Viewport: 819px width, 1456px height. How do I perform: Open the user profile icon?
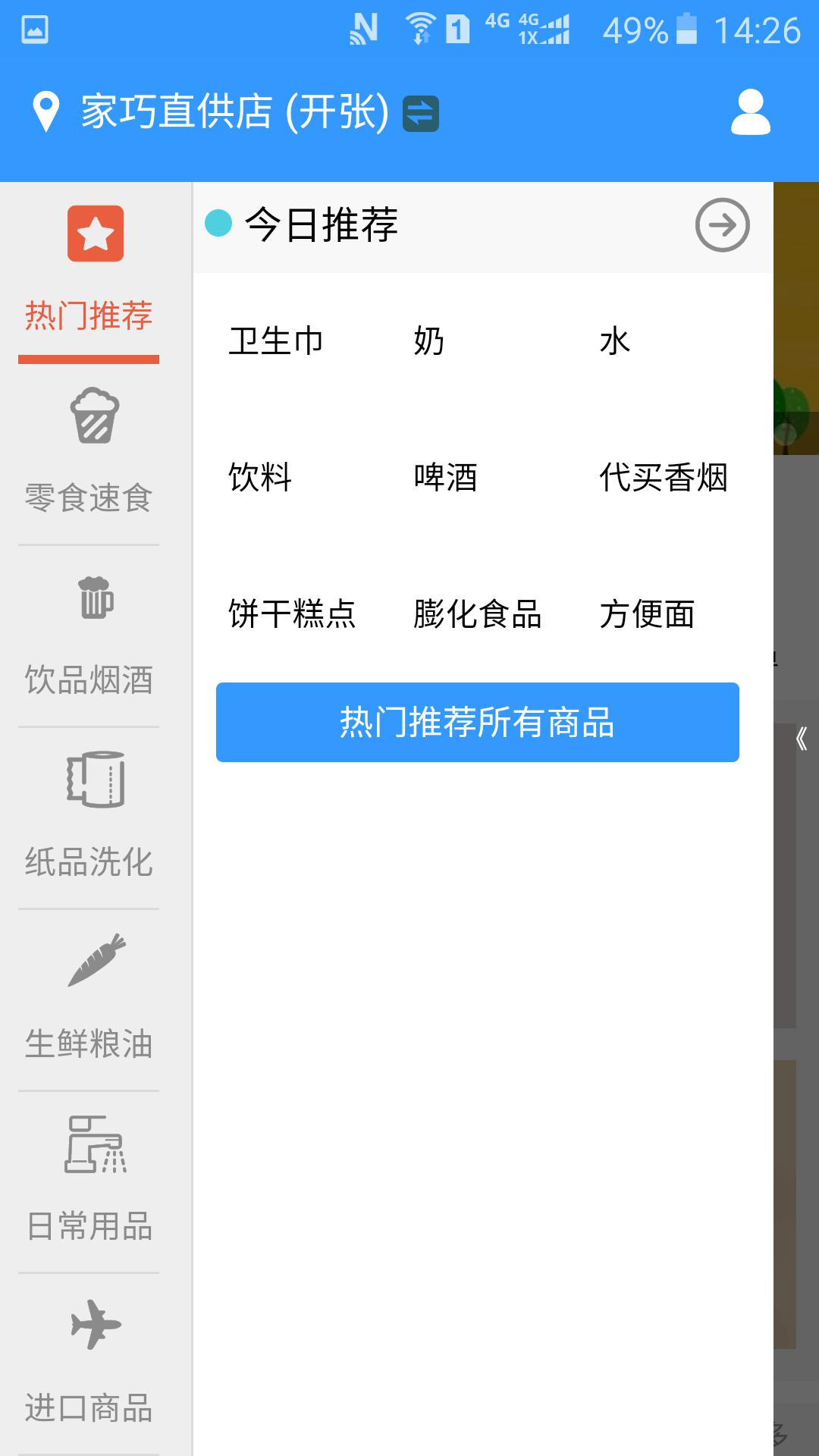click(750, 112)
